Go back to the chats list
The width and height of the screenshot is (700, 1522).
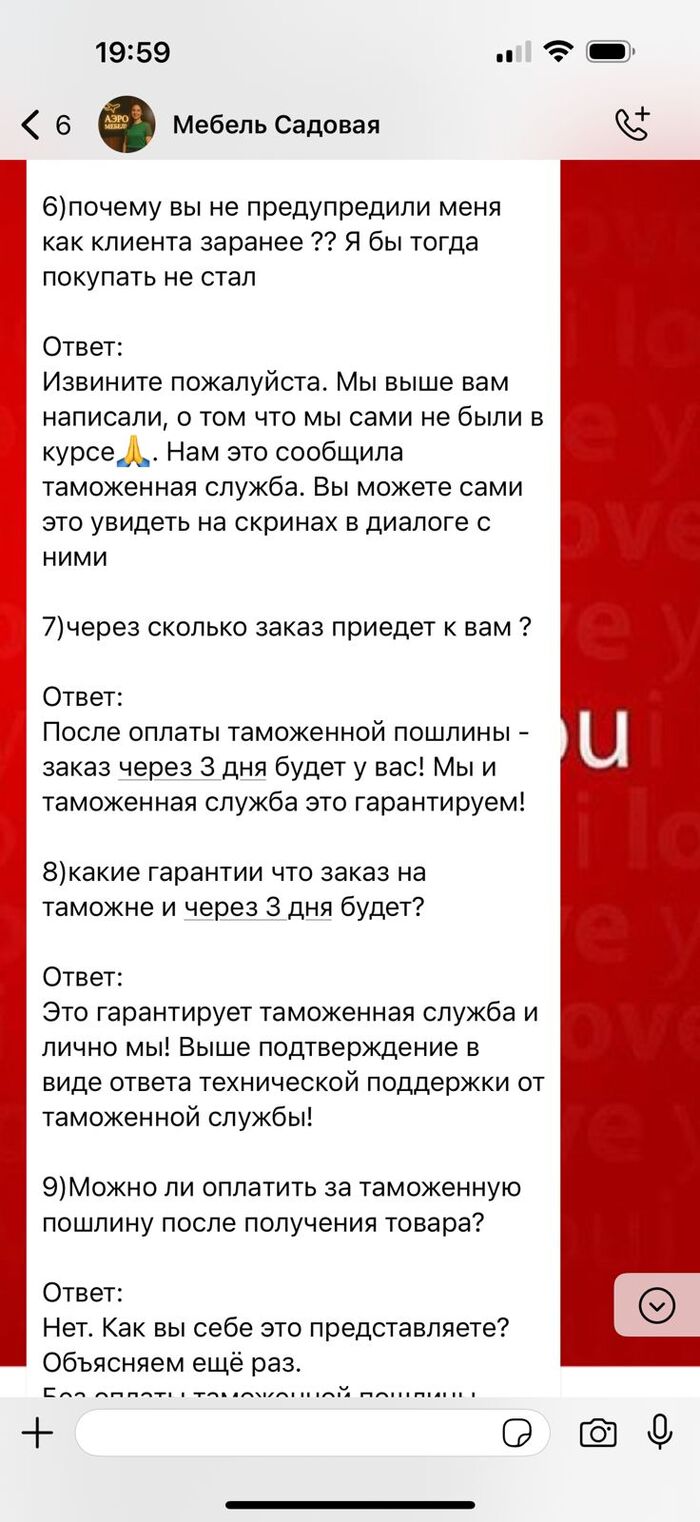[44, 125]
